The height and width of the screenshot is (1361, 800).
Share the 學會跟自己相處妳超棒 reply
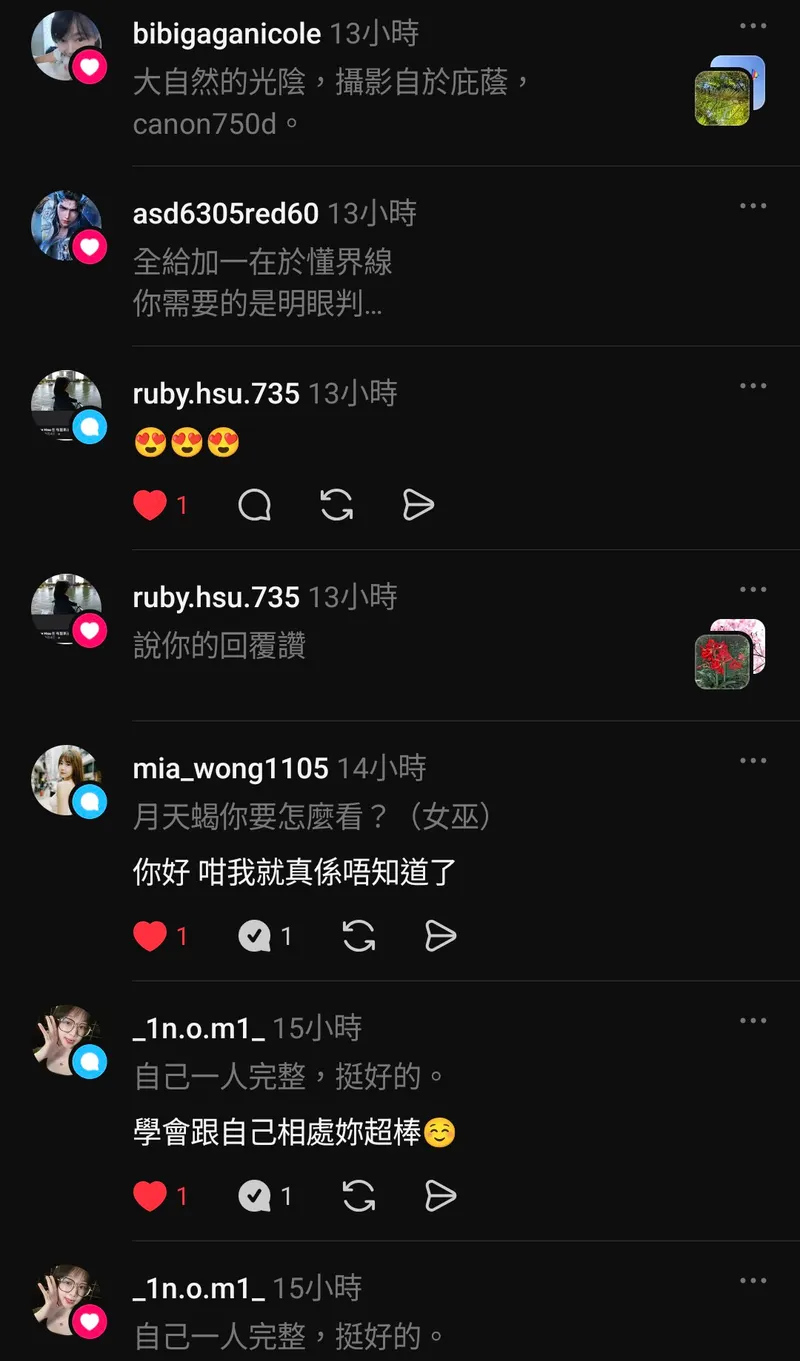440,1195
